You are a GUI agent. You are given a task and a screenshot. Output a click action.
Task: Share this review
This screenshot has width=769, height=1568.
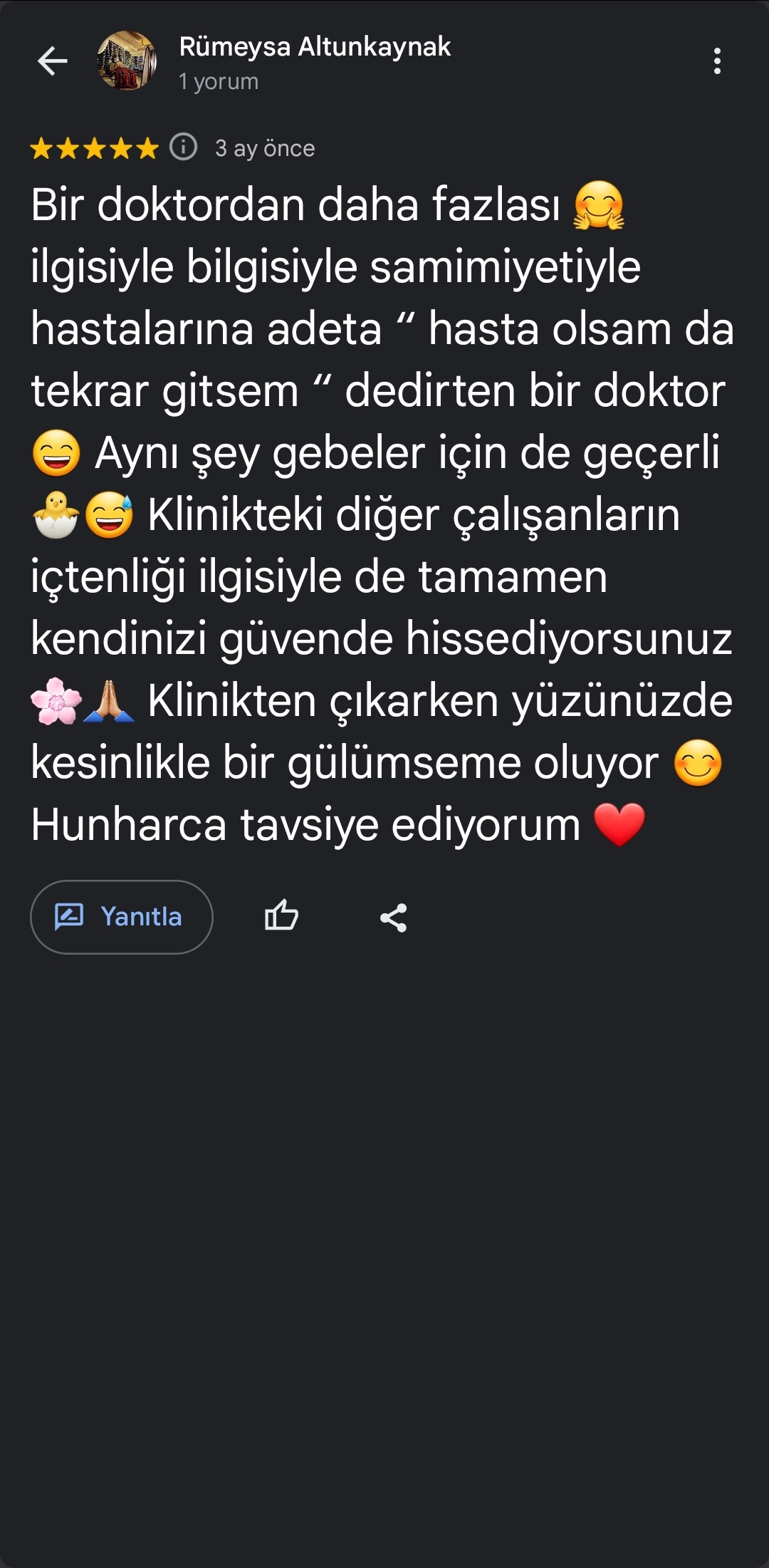click(x=393, y=918)
